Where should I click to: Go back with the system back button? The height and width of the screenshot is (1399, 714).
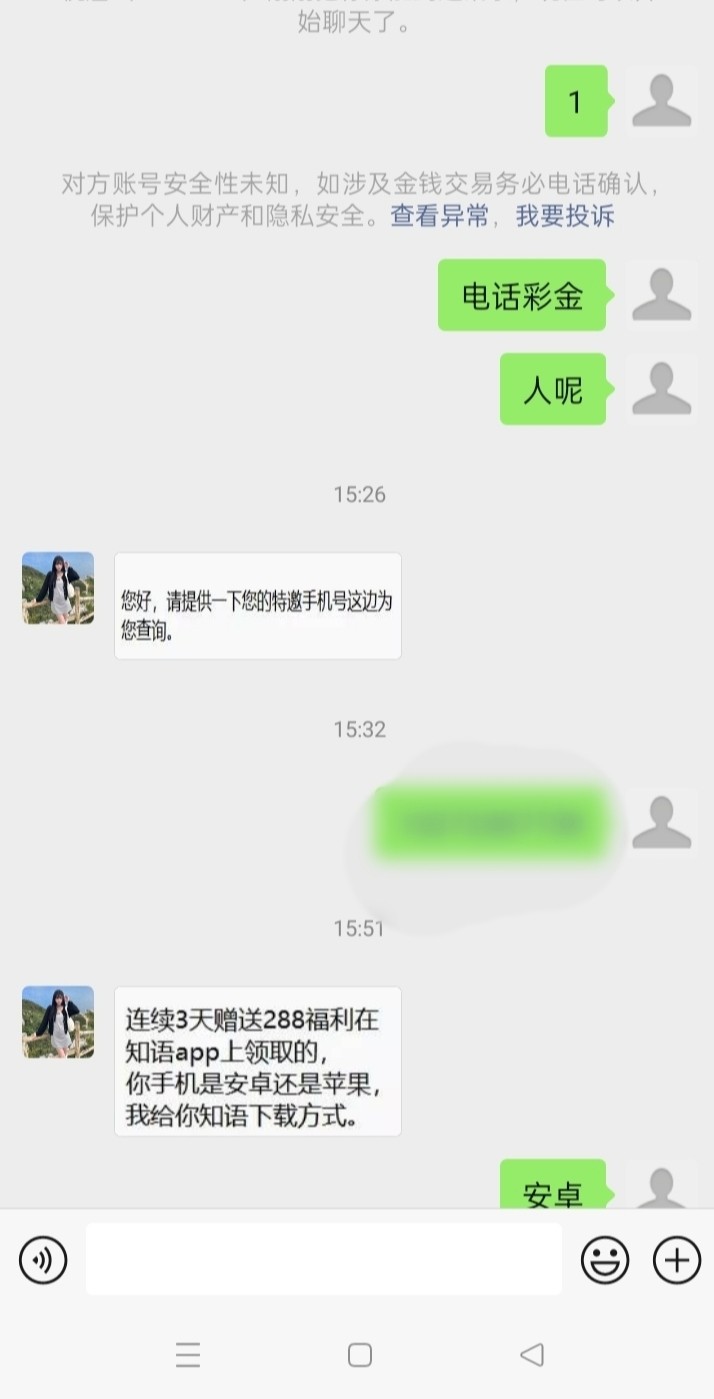coord(532,1355)
